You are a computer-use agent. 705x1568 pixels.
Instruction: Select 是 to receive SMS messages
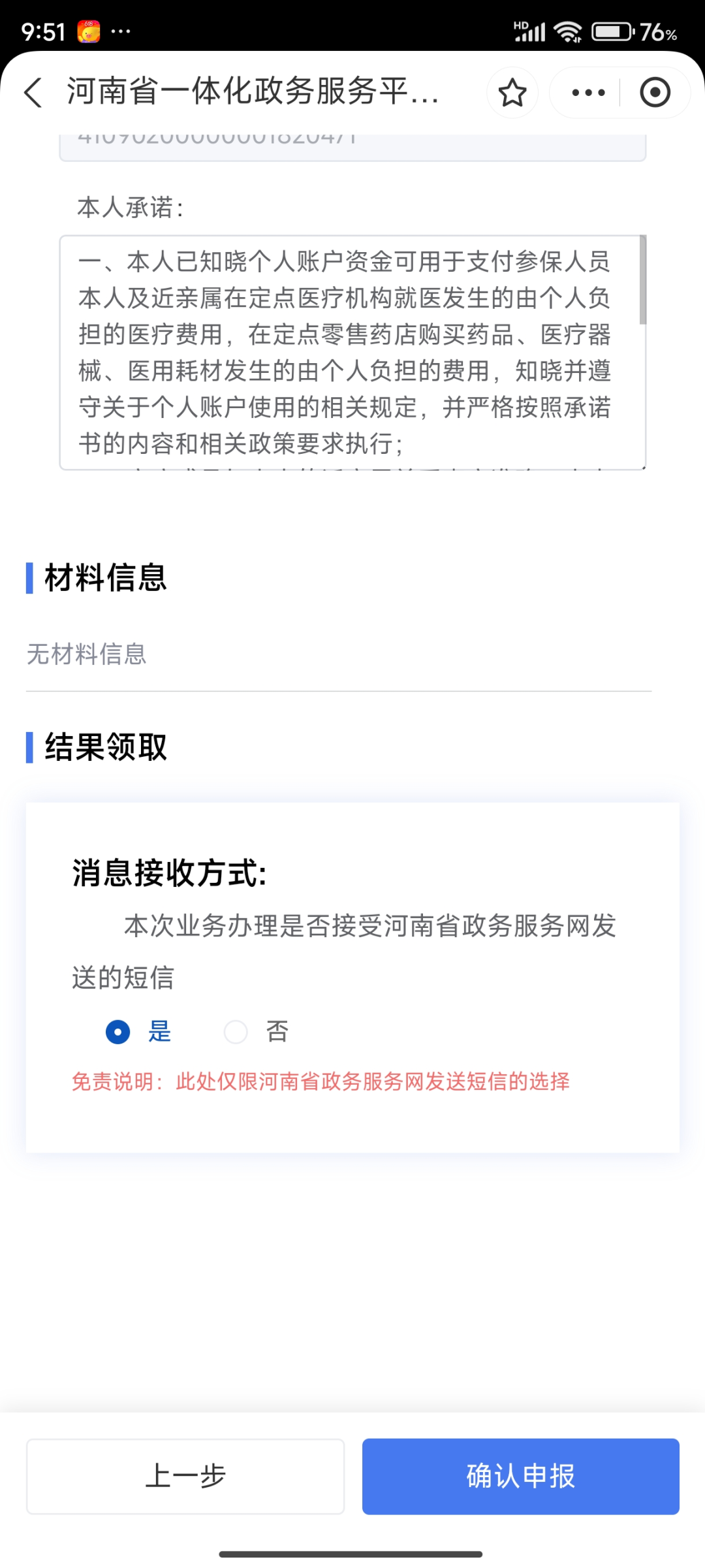[118, 1032]
